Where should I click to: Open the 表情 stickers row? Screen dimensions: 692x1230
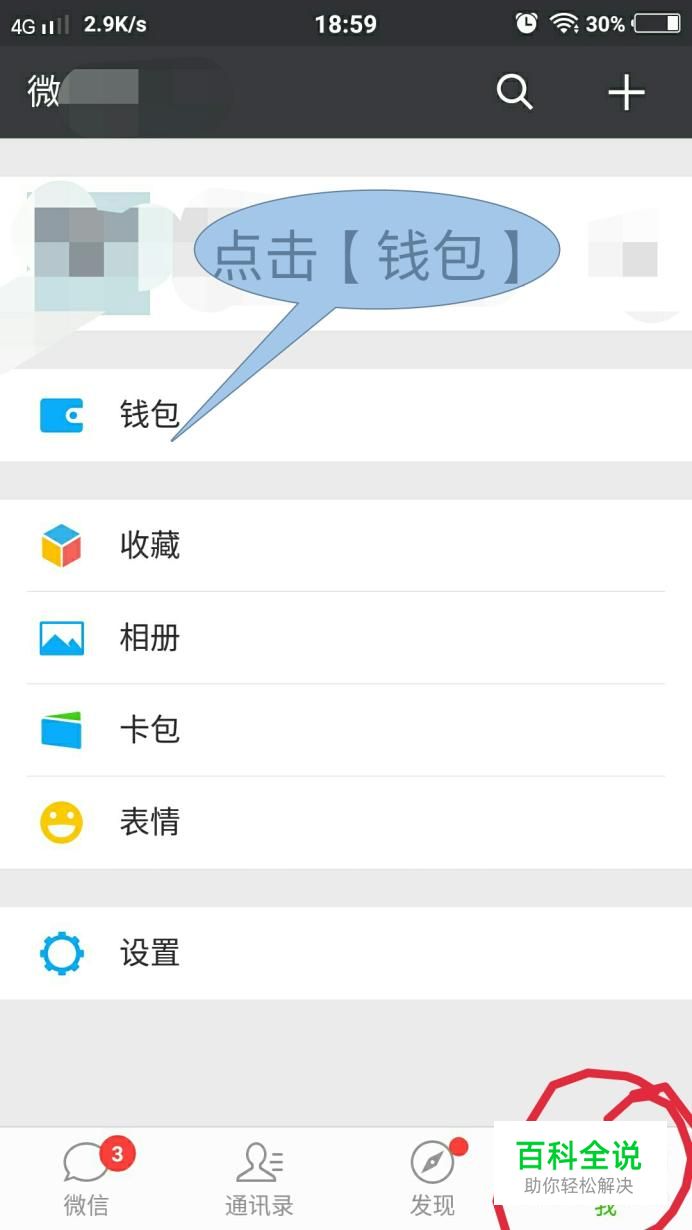click(x=346, y=822)
